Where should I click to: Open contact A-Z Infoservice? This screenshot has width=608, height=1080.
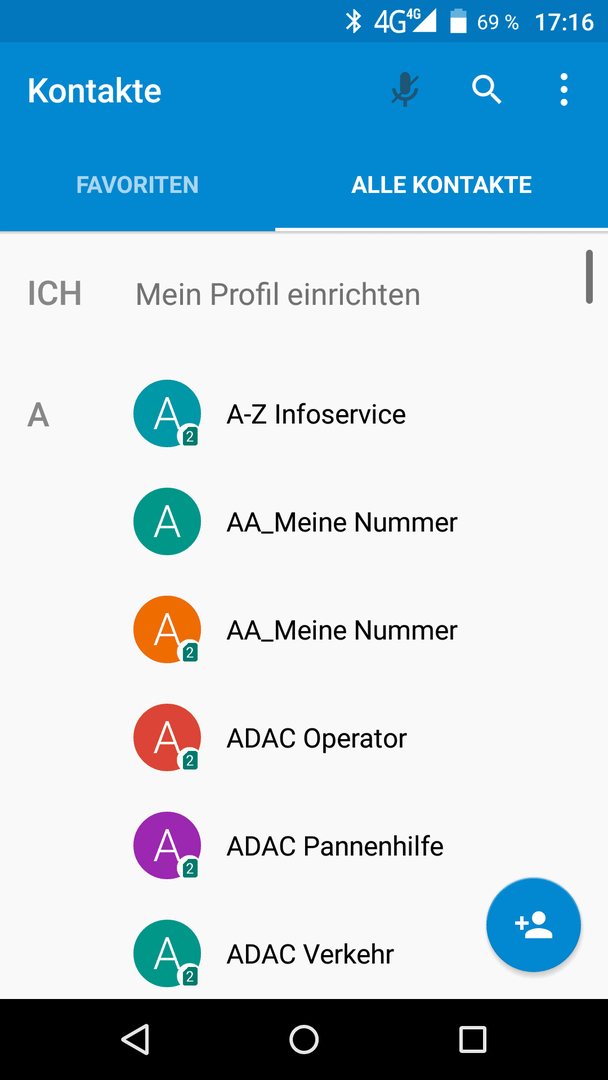point(304,414)
